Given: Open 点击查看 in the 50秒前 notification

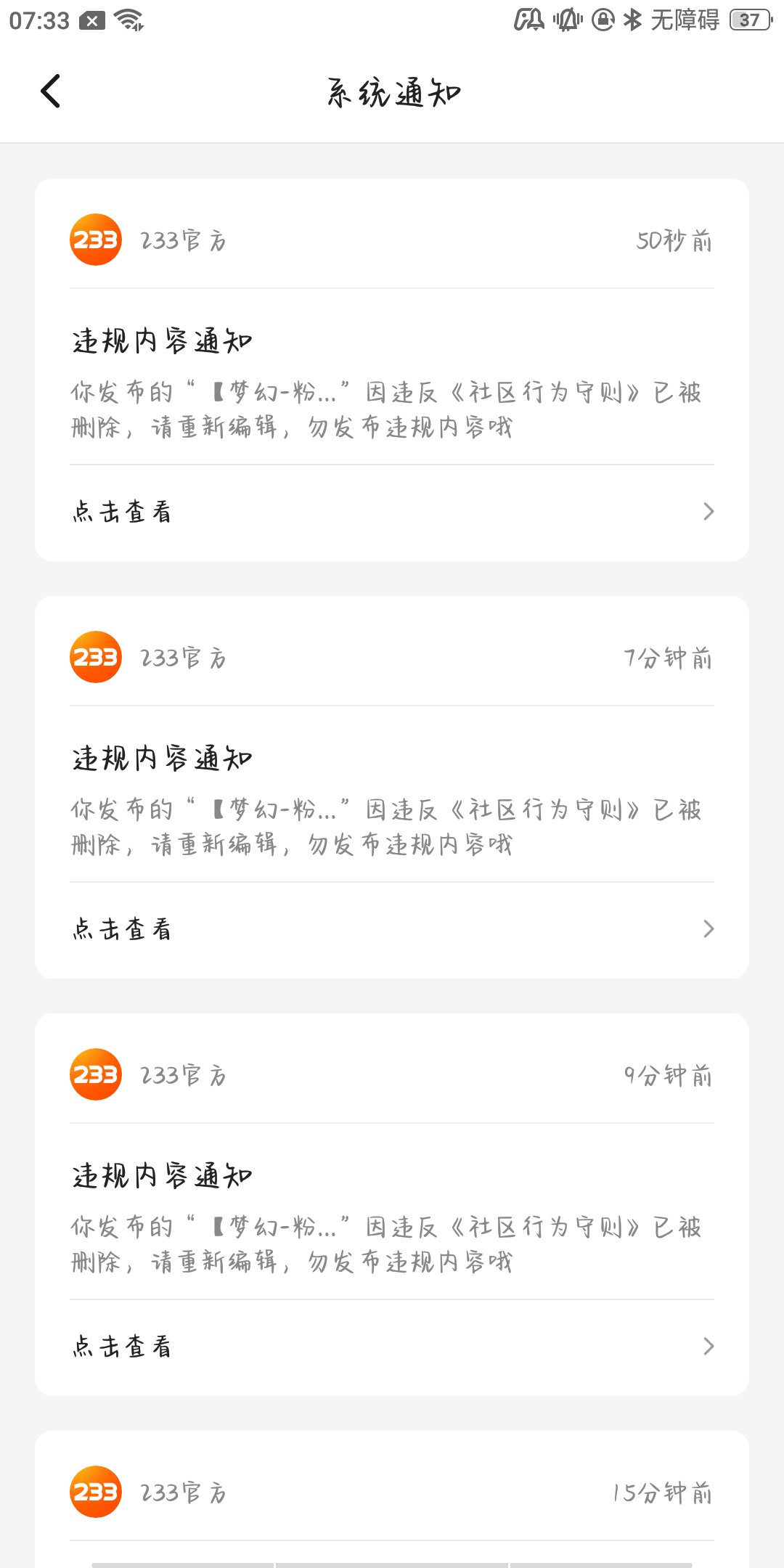Looking at the screenshot, I should (392, 512).
